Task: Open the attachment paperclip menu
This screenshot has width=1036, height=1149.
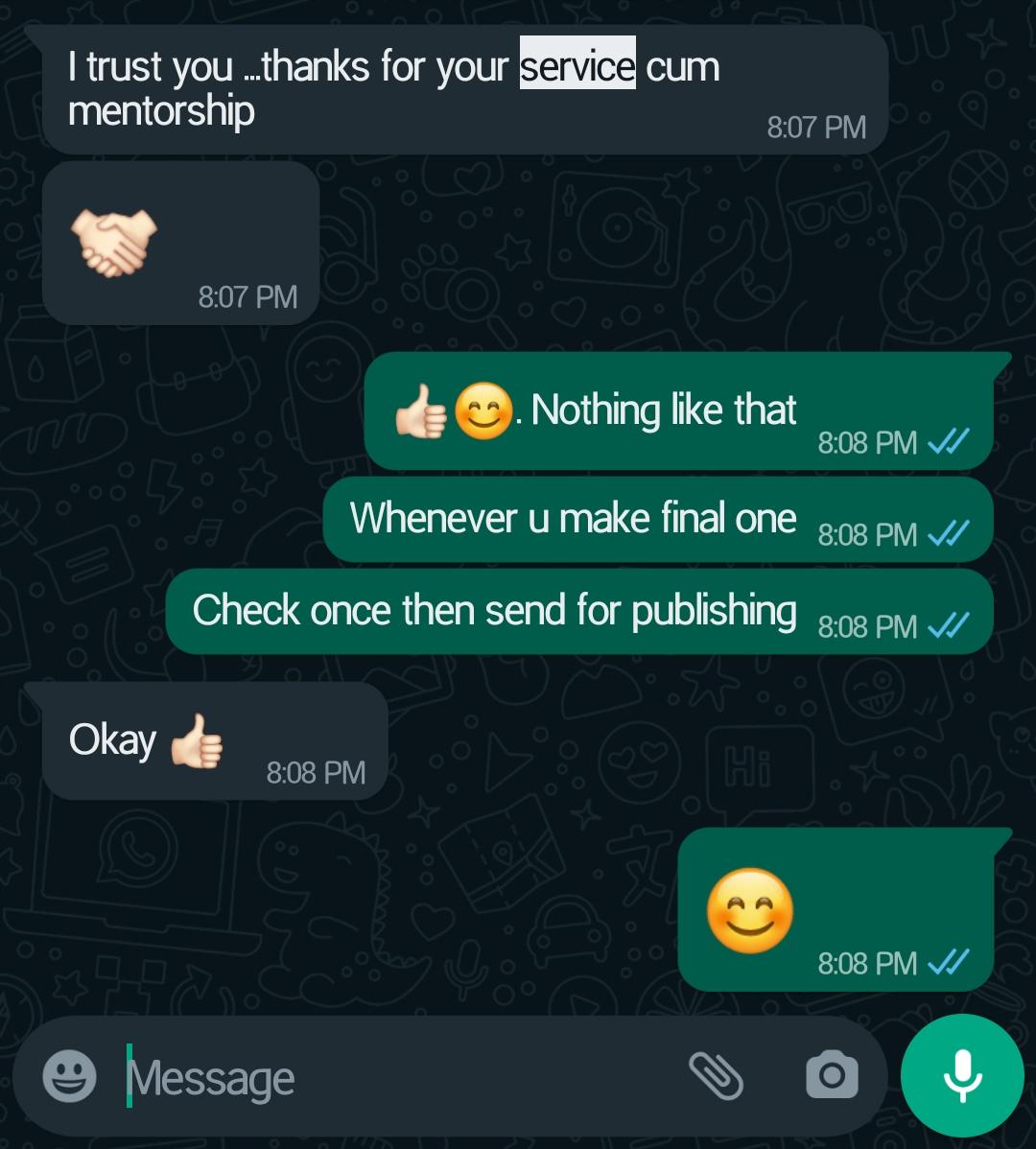Action: [716, 1075]
